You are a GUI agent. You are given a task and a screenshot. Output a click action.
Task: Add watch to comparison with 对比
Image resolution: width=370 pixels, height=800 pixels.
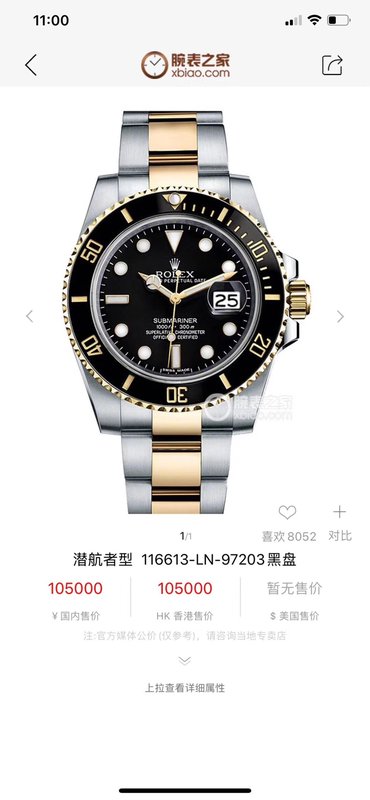339,522
